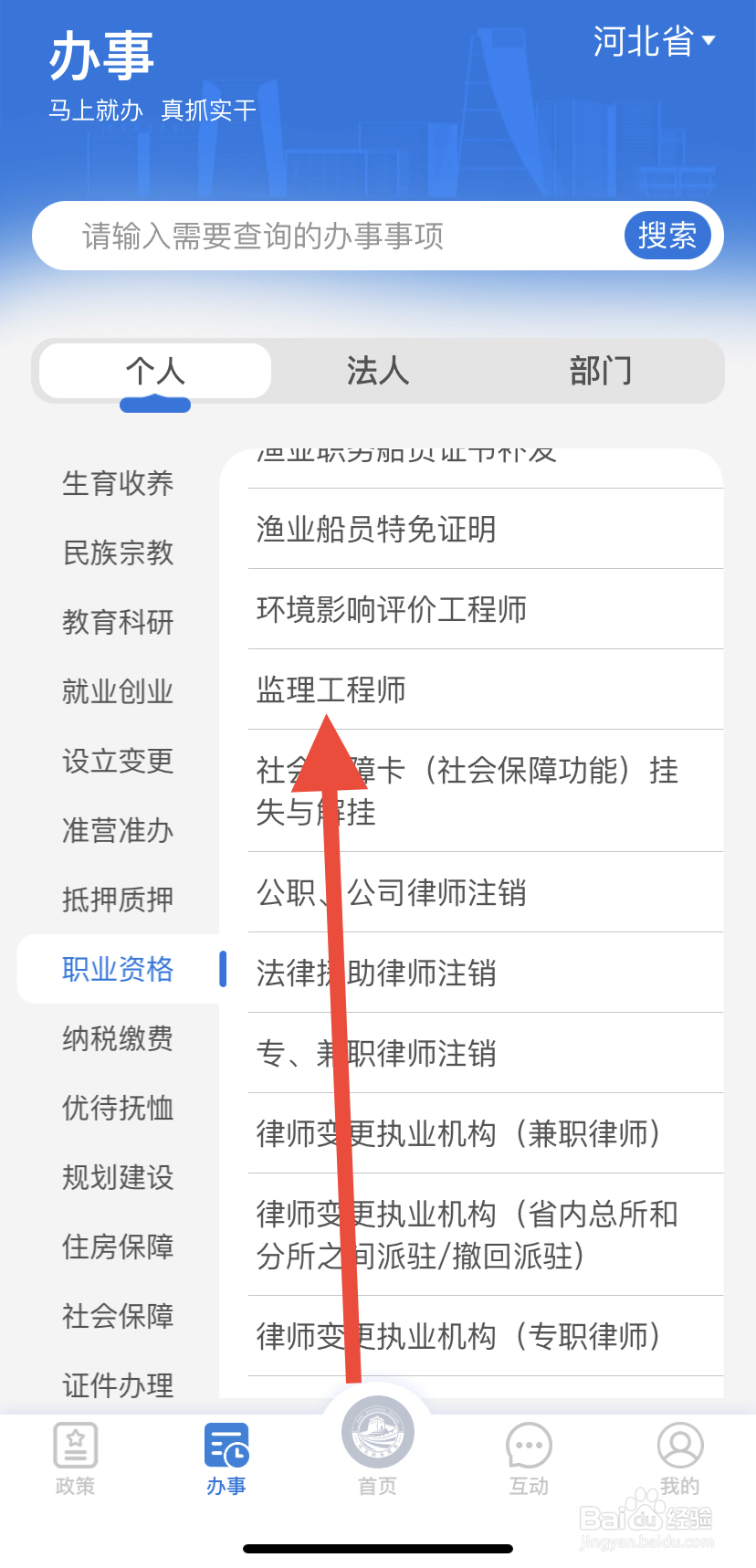Select the 职业资格 category
The image size is (756, 1568).
pyautogui.click(x=117, y=970)
